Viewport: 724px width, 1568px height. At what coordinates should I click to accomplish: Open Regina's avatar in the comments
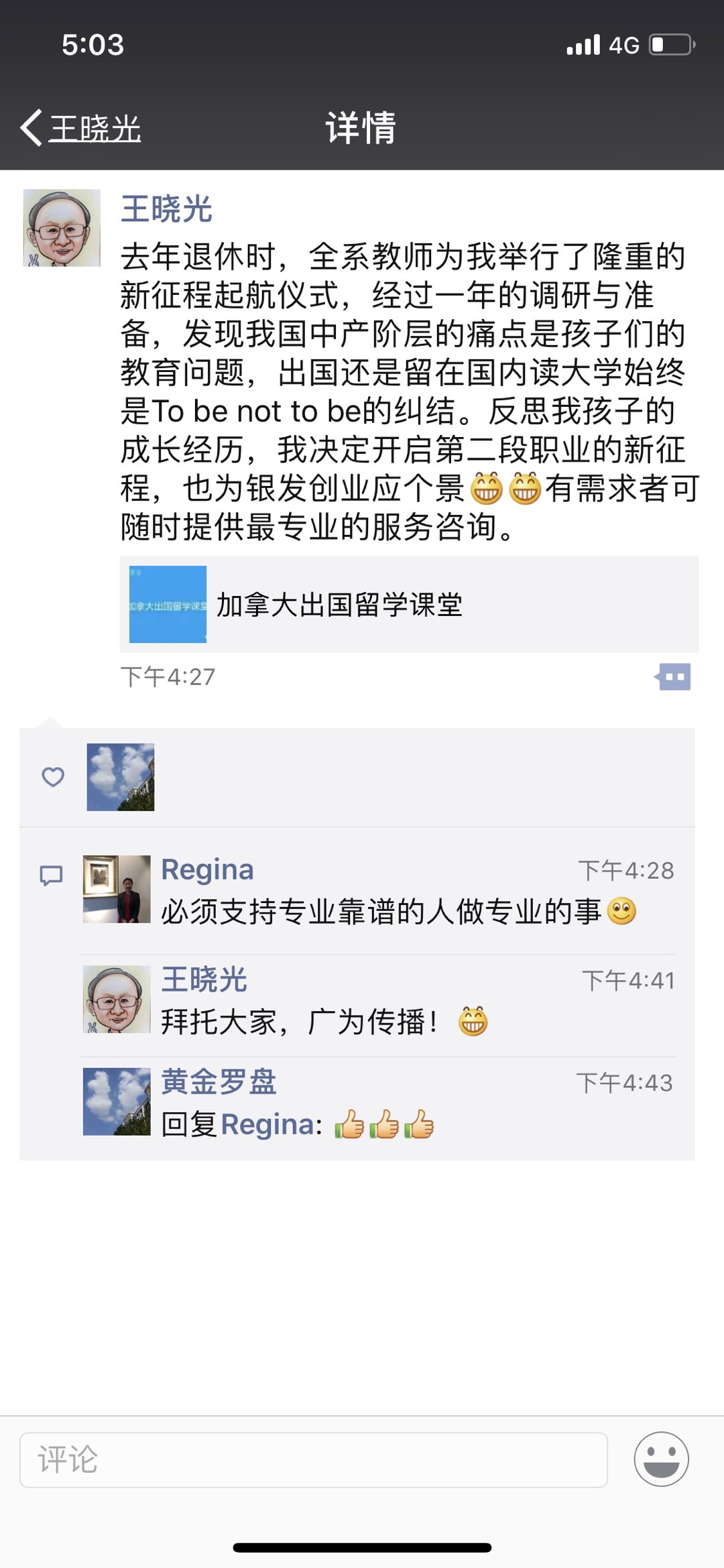117,889
